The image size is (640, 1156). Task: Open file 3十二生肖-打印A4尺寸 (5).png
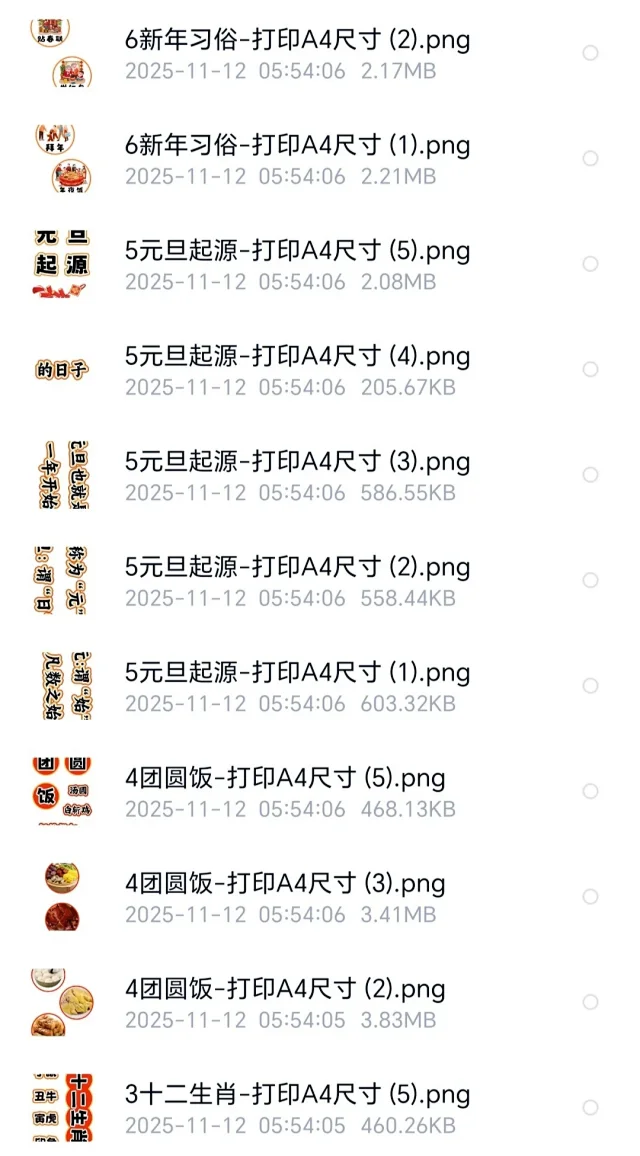(297, 1095)
